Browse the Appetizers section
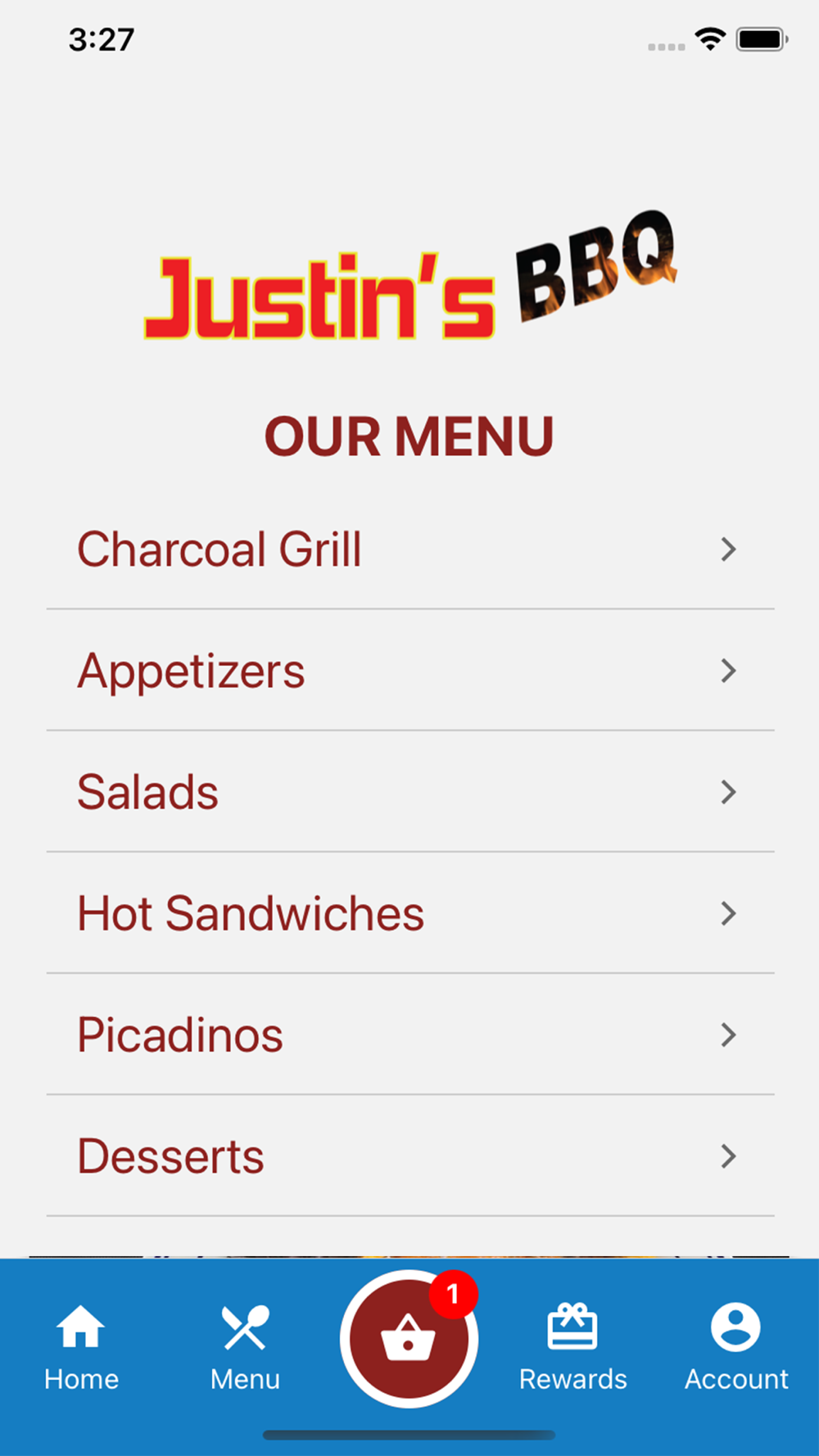 click(x=409, y=671)
